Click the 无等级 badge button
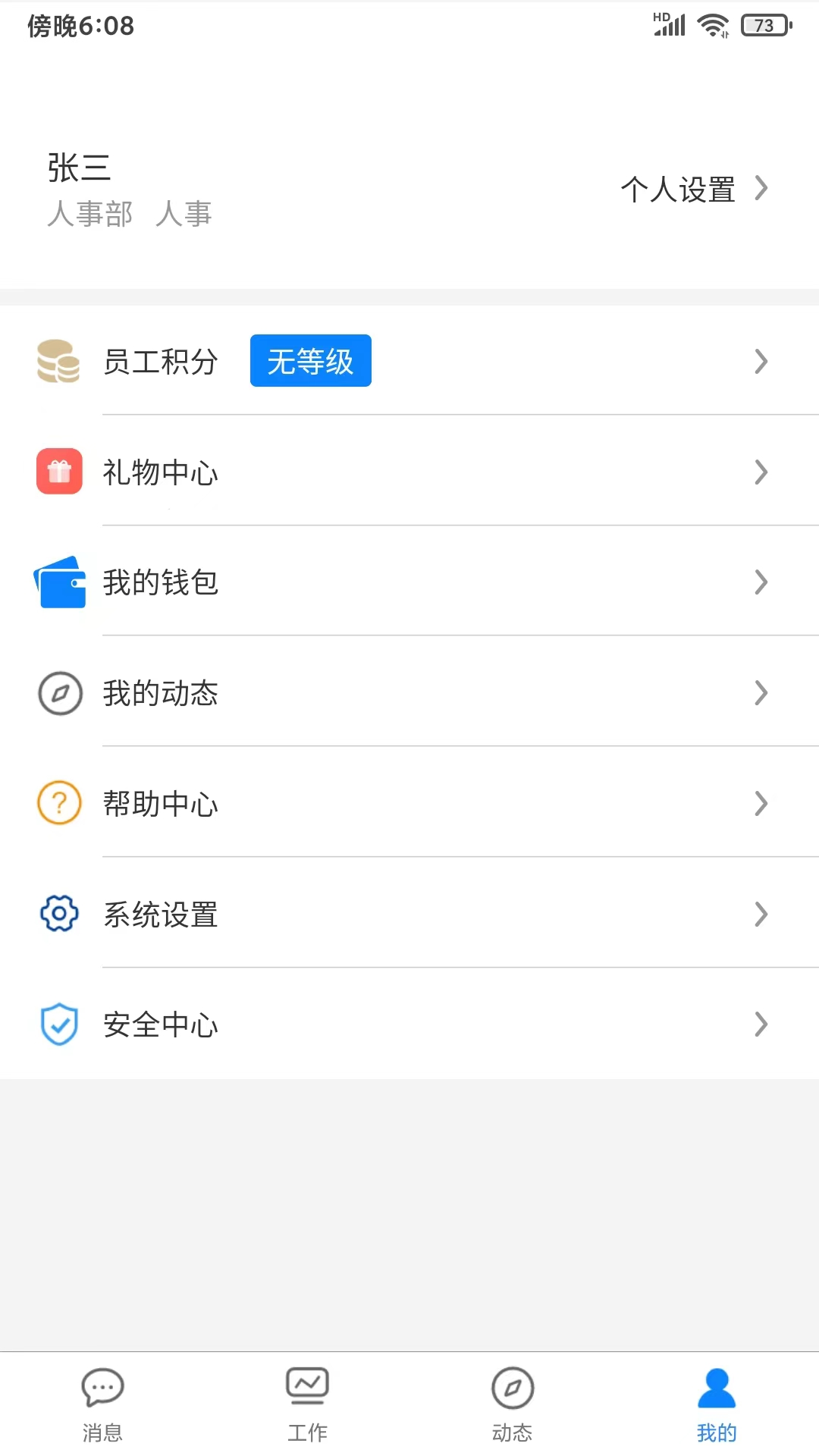 pyautogui.click(x=310, y=362)
